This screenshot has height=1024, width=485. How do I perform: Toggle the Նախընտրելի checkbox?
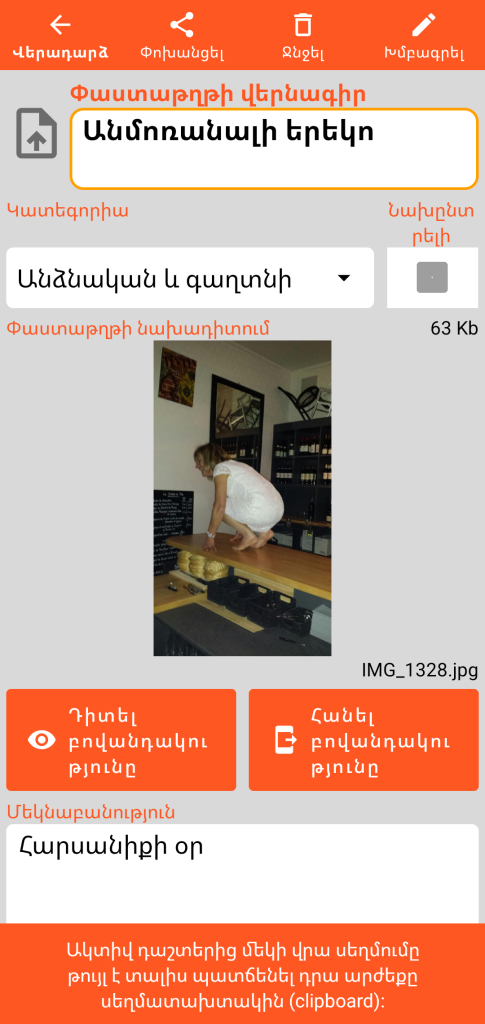[x=432, y=278]
